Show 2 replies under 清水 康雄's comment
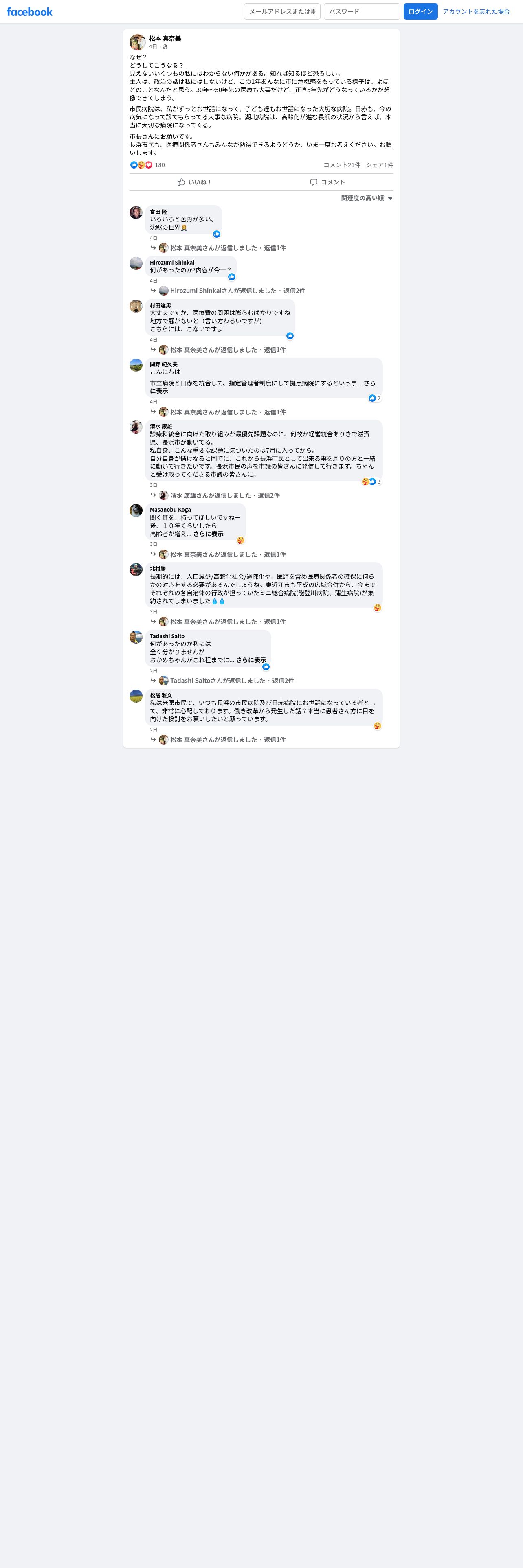Screen dimensions: 523x1568 coord(225,495)
